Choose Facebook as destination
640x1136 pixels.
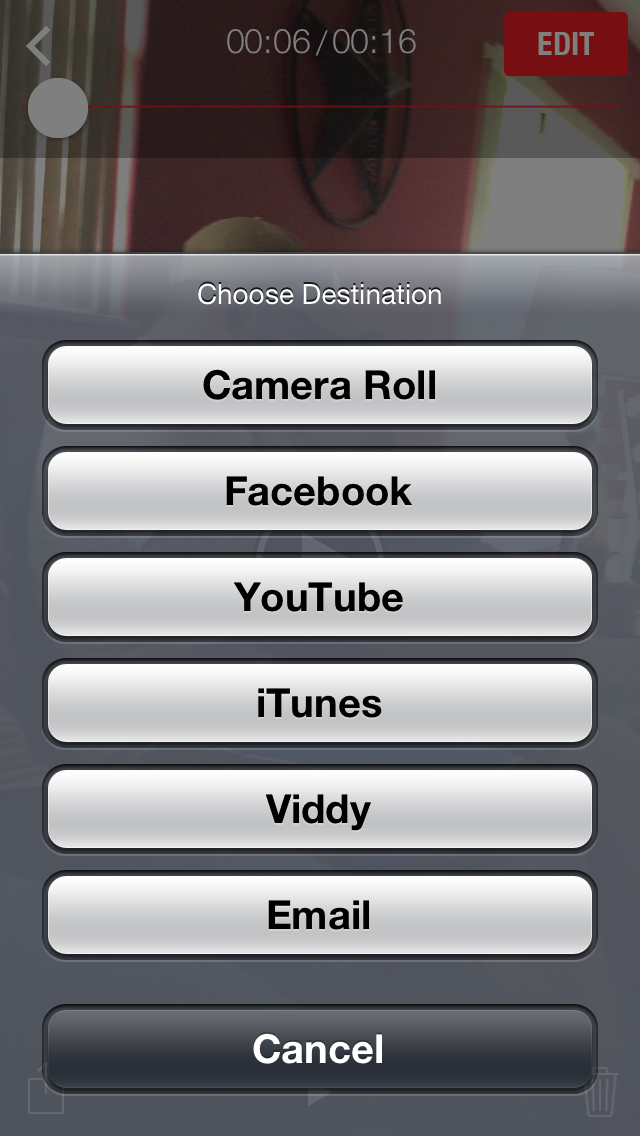pyautogui.click(x=319, y=491)
